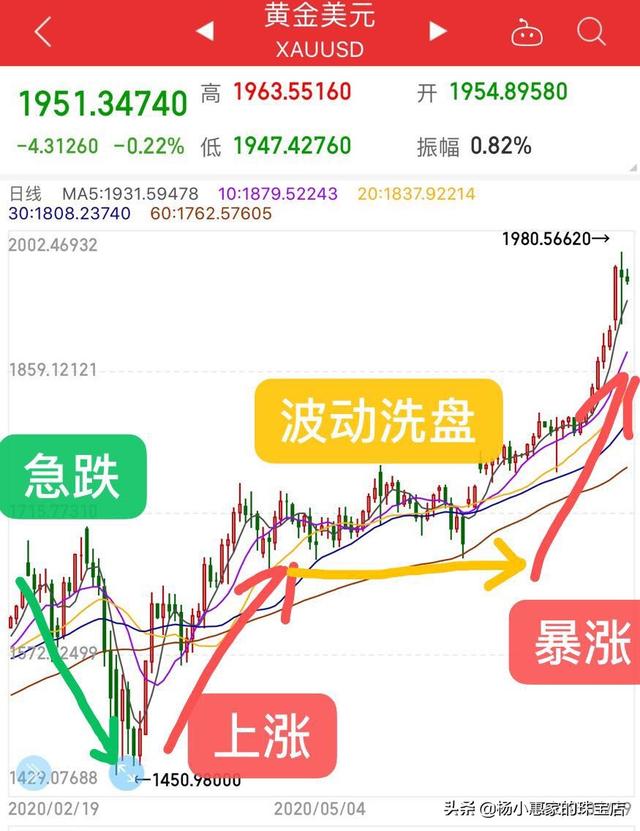The width and height of the screenshot is (640, 831).
Task: Open the robot assistant icon
Action: (526, 33)
